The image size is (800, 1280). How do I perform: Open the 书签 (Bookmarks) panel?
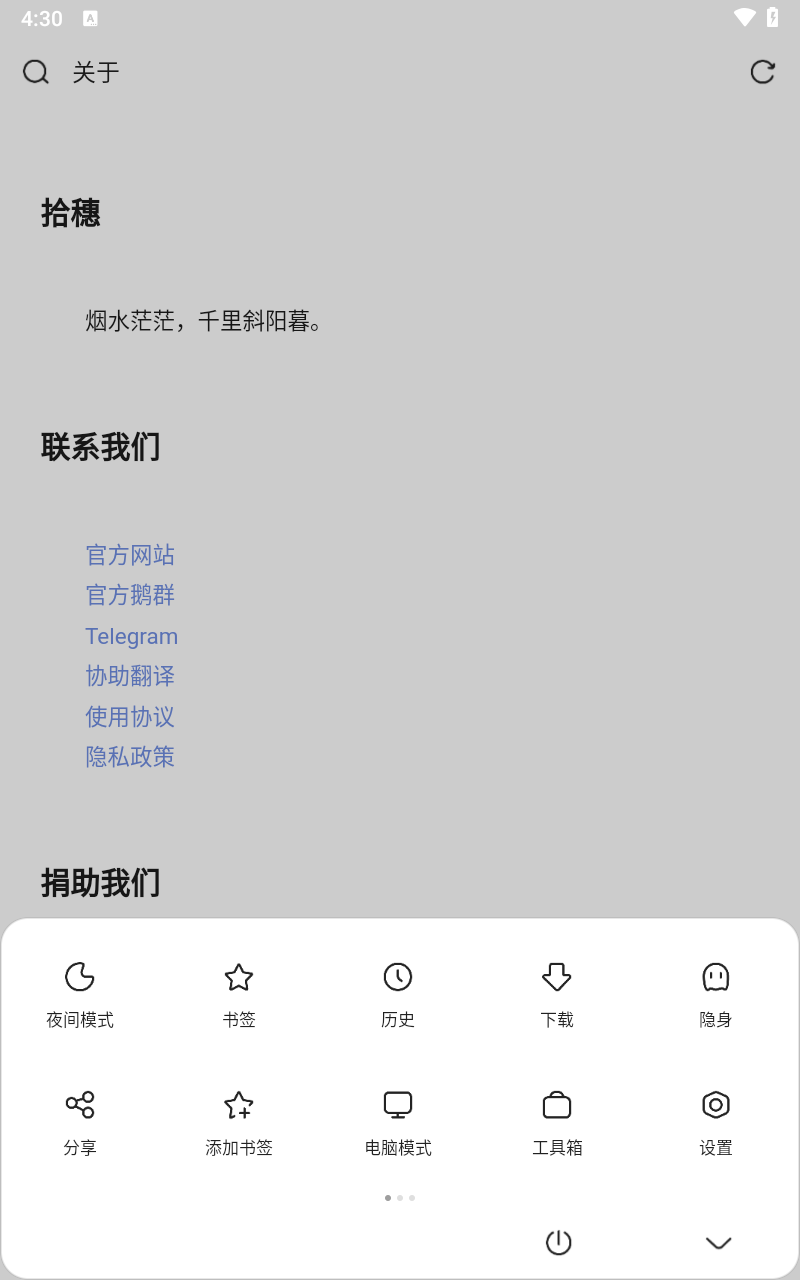(x=239, y=993)
